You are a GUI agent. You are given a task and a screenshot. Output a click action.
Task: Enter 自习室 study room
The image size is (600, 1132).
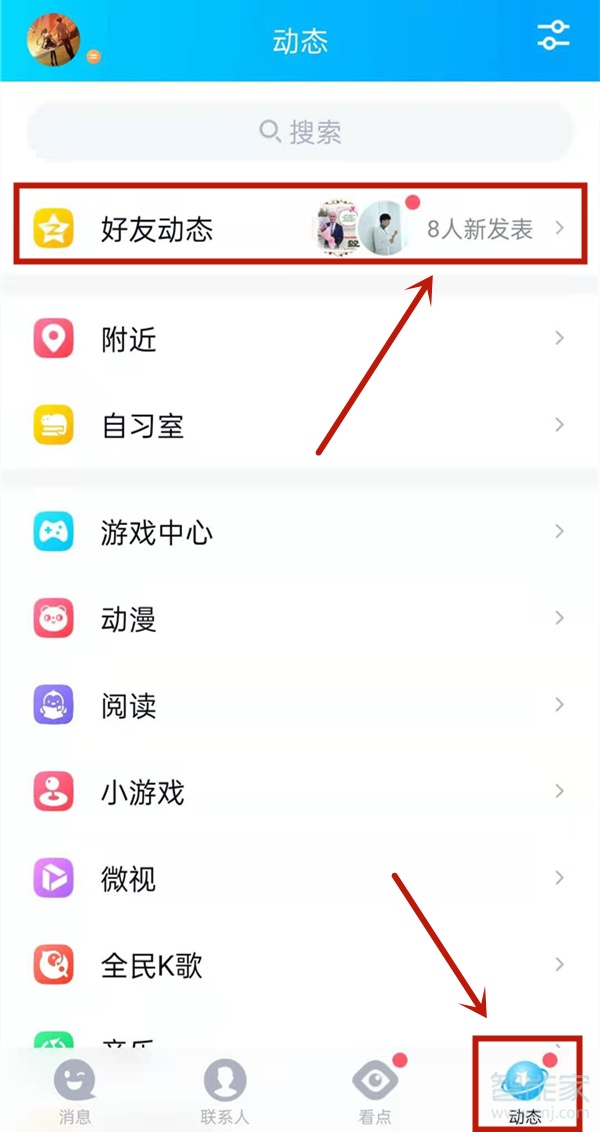(300, 426)
